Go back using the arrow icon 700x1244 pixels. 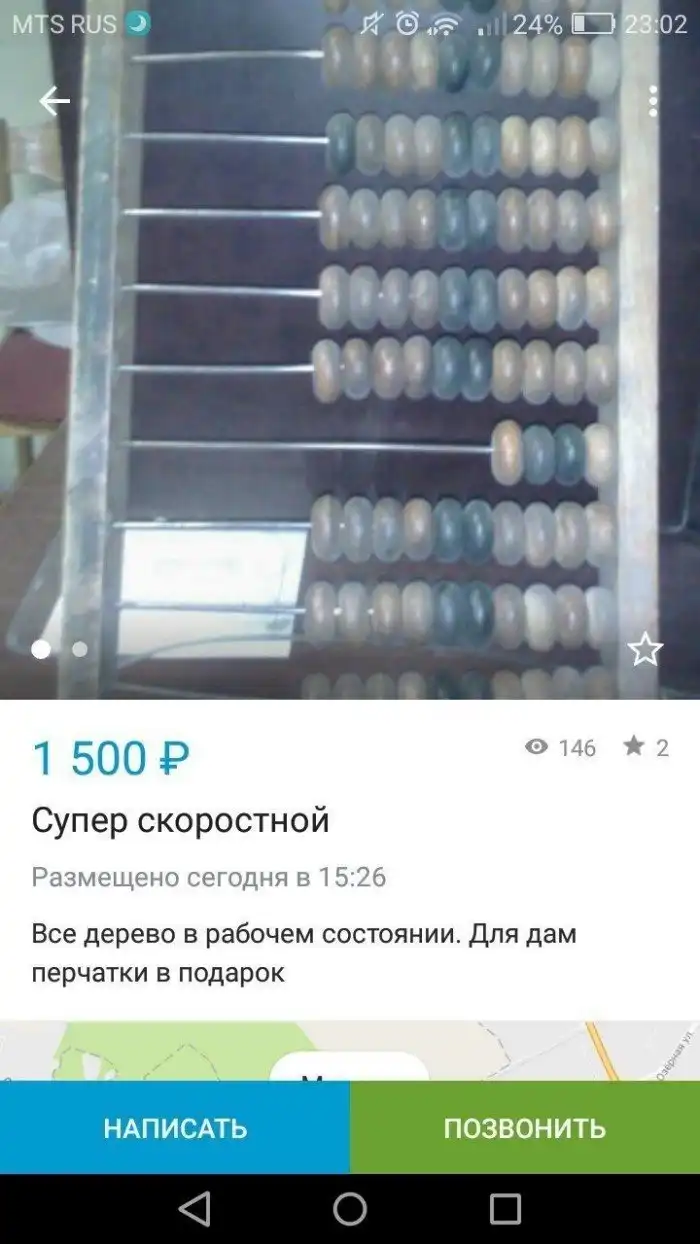click(x=55, y=100)
